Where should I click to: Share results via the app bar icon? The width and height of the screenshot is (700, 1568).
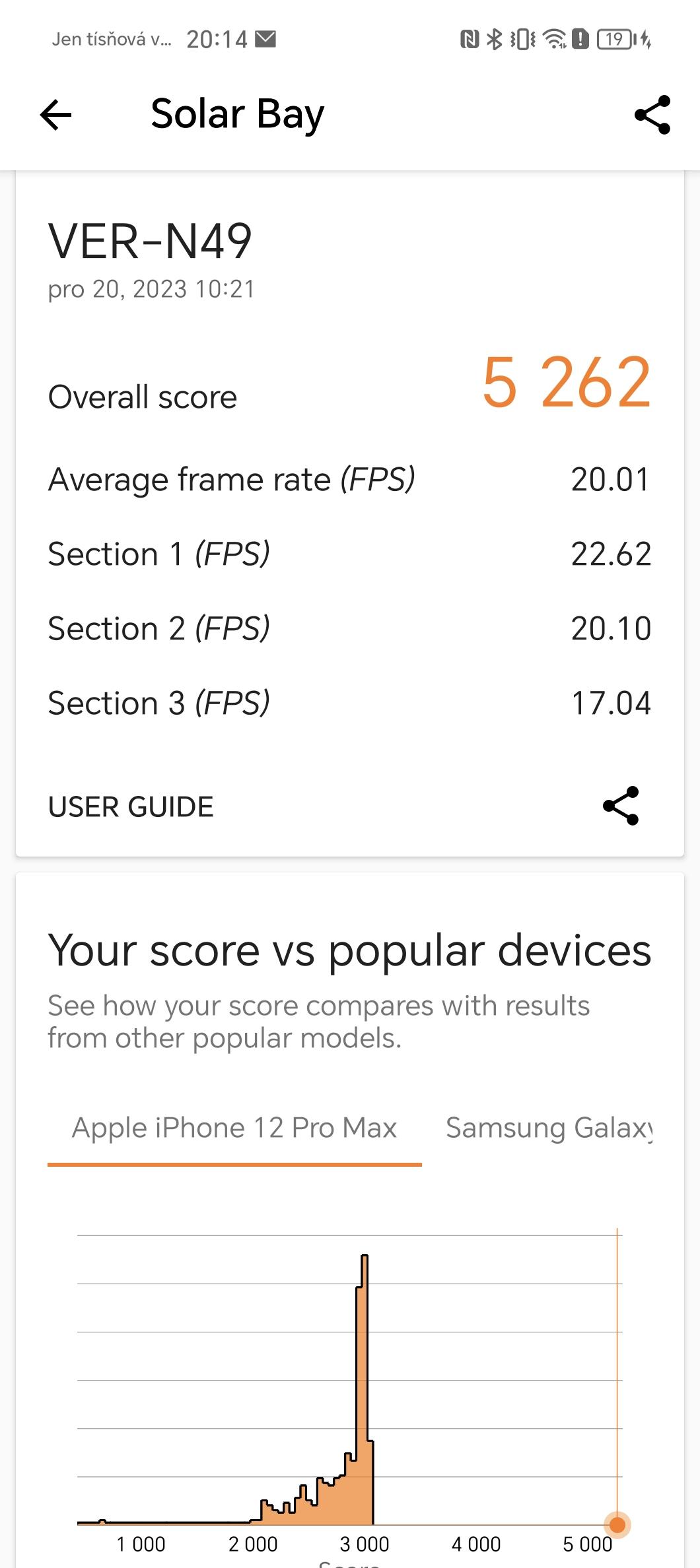click(652, 115)
